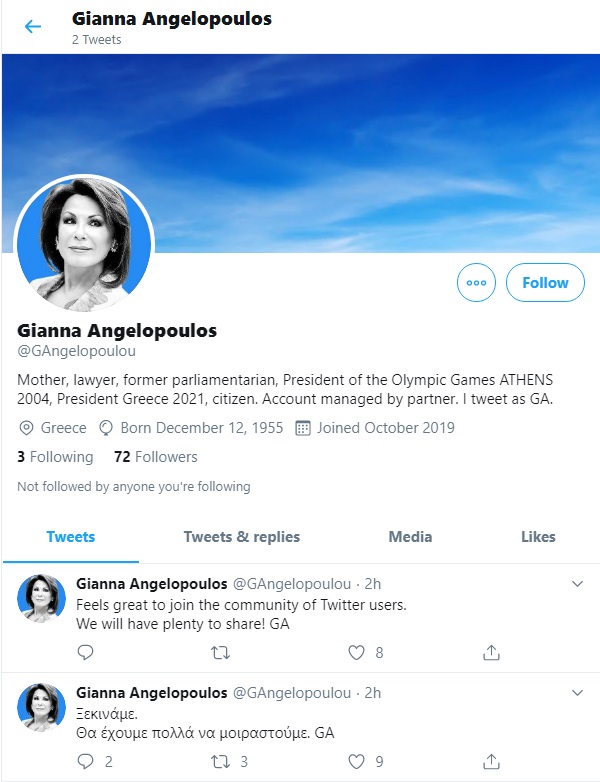Retweet the "Feels great to join" tweet

[222, 653]
